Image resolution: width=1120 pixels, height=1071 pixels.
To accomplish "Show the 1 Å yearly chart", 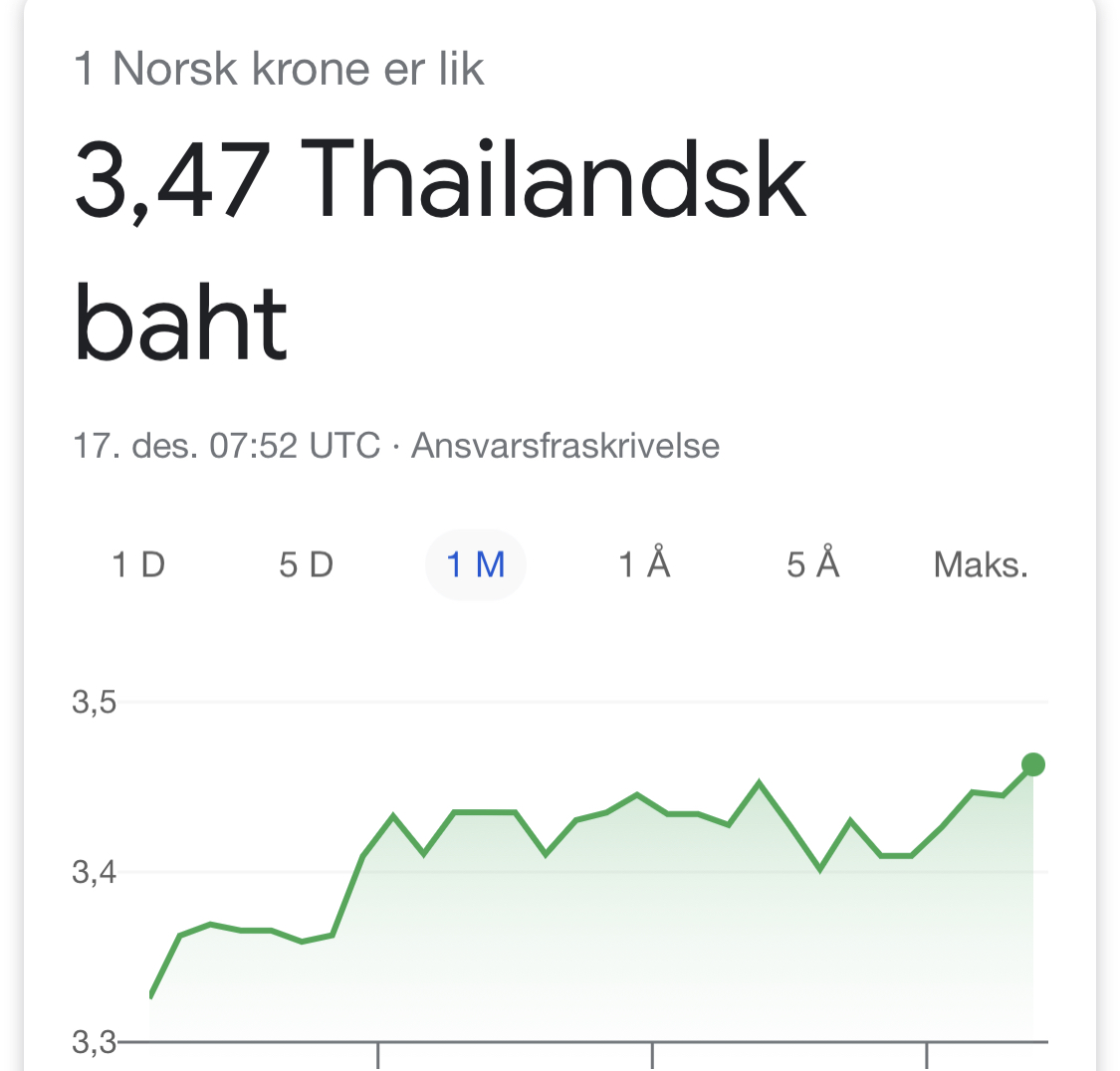I will coord(644,565).
